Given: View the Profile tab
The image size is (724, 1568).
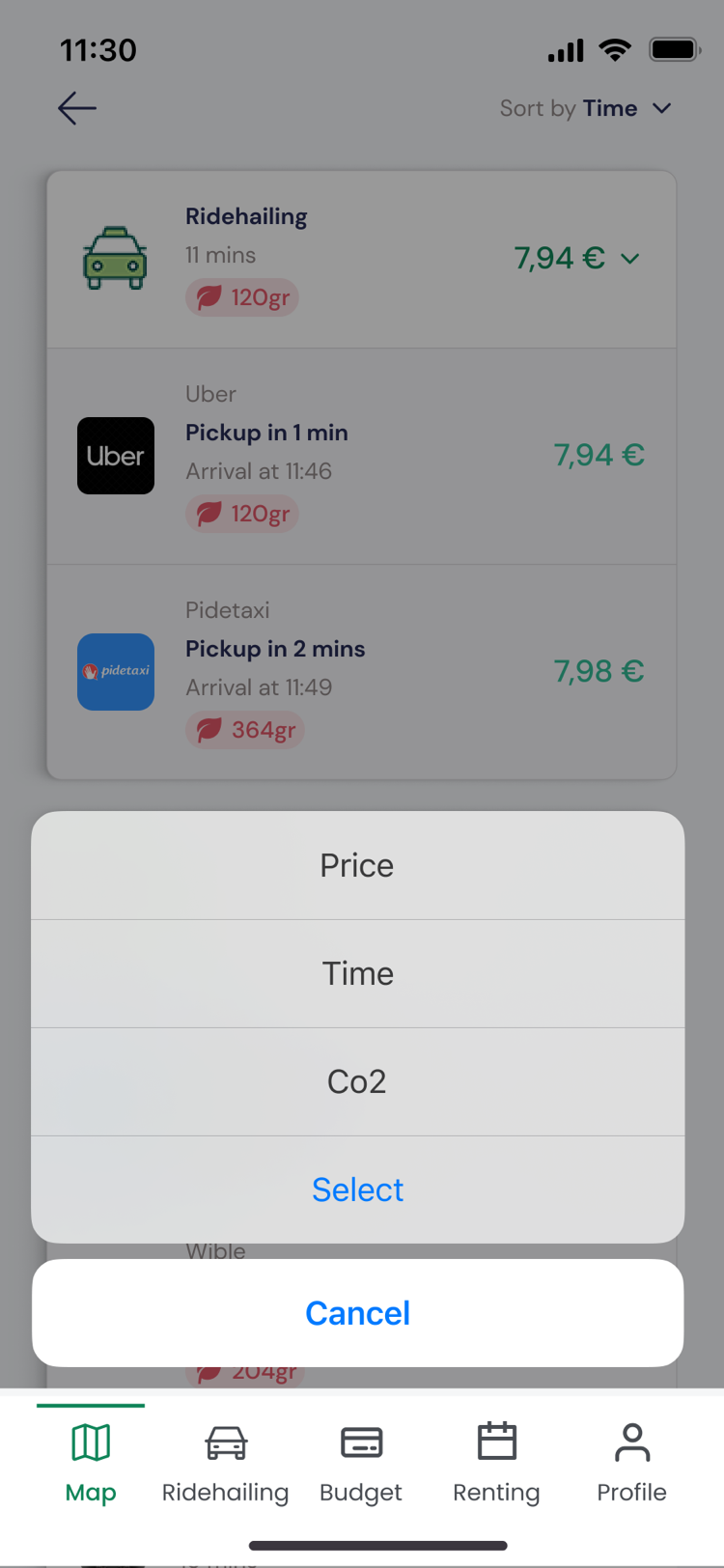Looking at the screenshot, I should coord(631,1462).
